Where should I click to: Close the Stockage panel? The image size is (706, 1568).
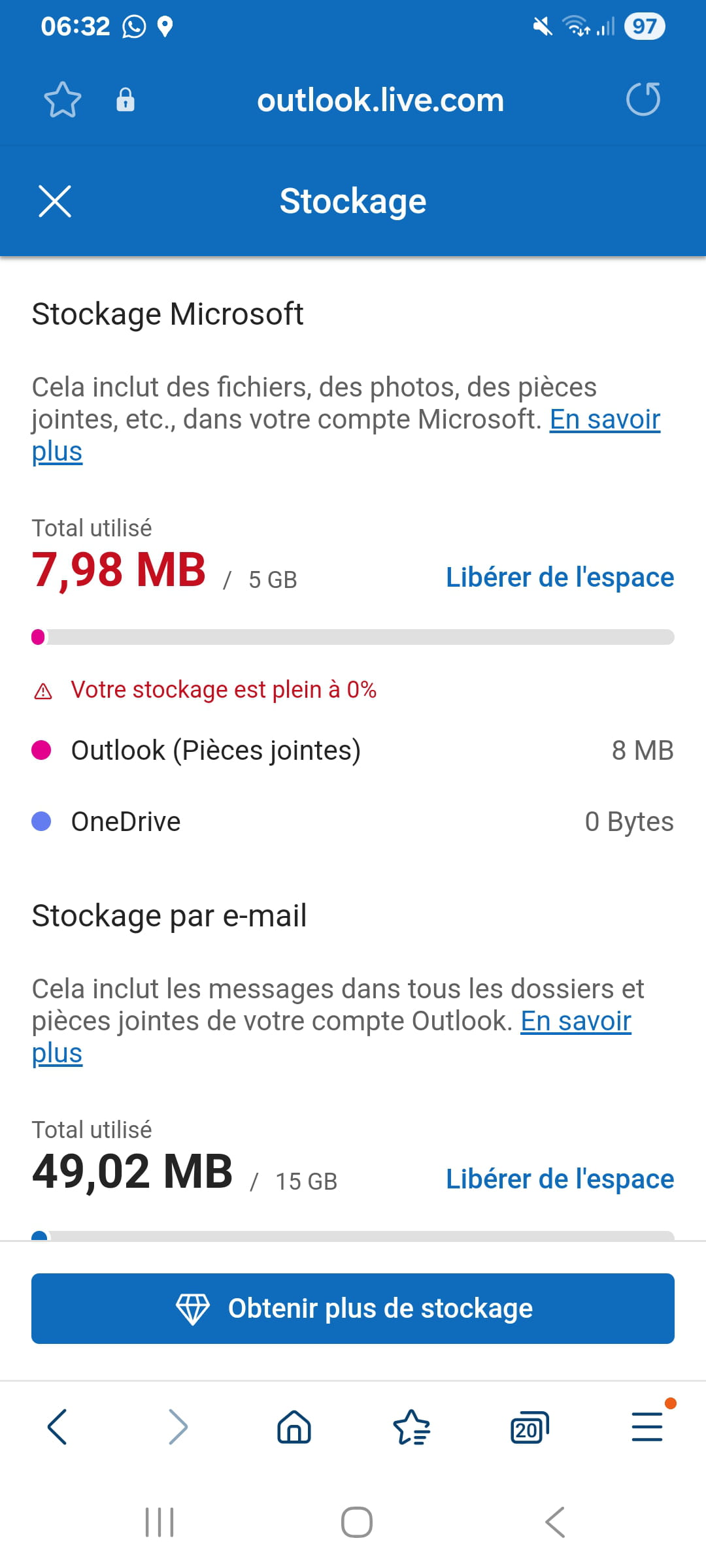pyautogui.click(x=55, y=201)
